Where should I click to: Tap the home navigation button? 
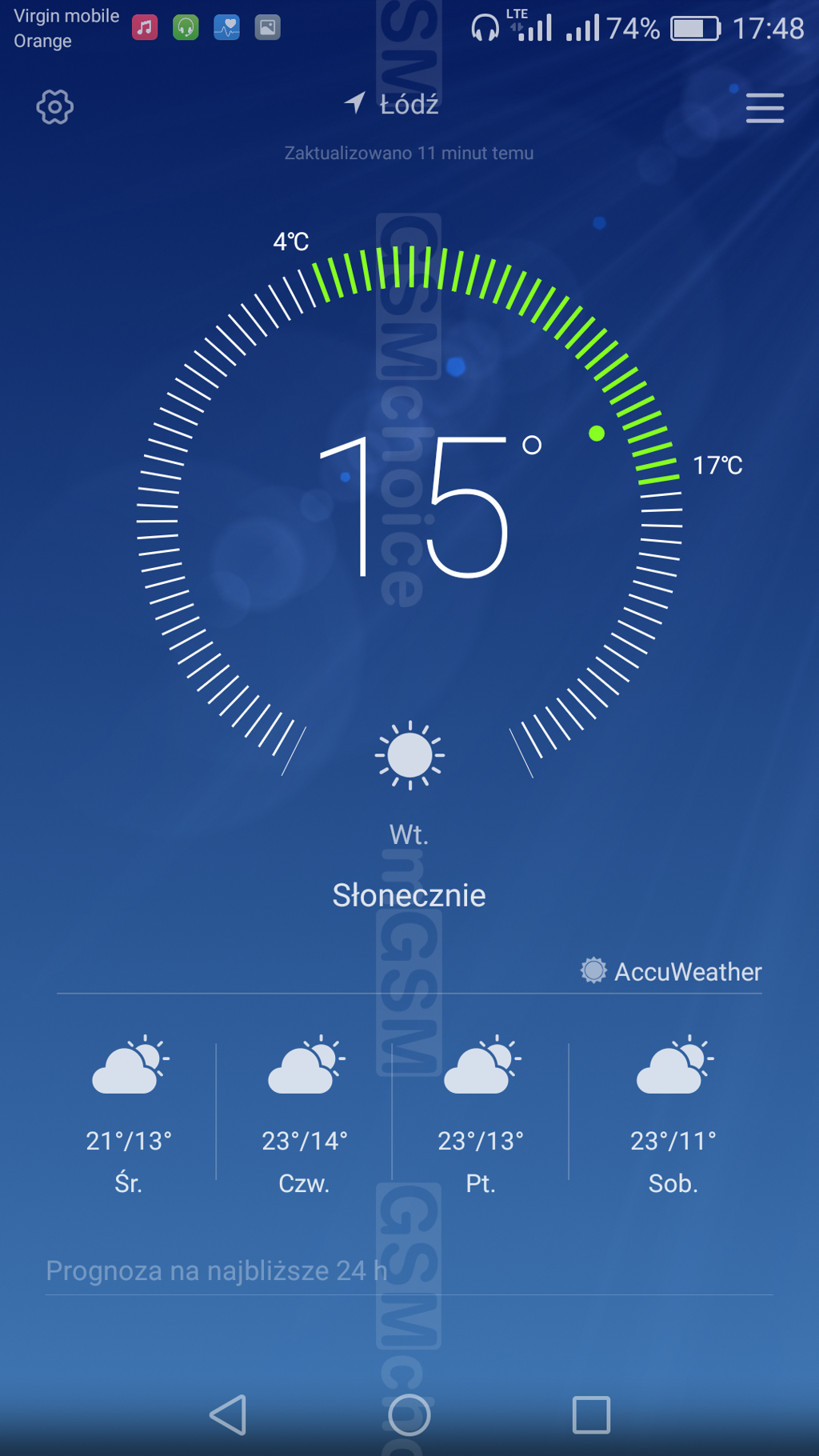click(409, 1414)
